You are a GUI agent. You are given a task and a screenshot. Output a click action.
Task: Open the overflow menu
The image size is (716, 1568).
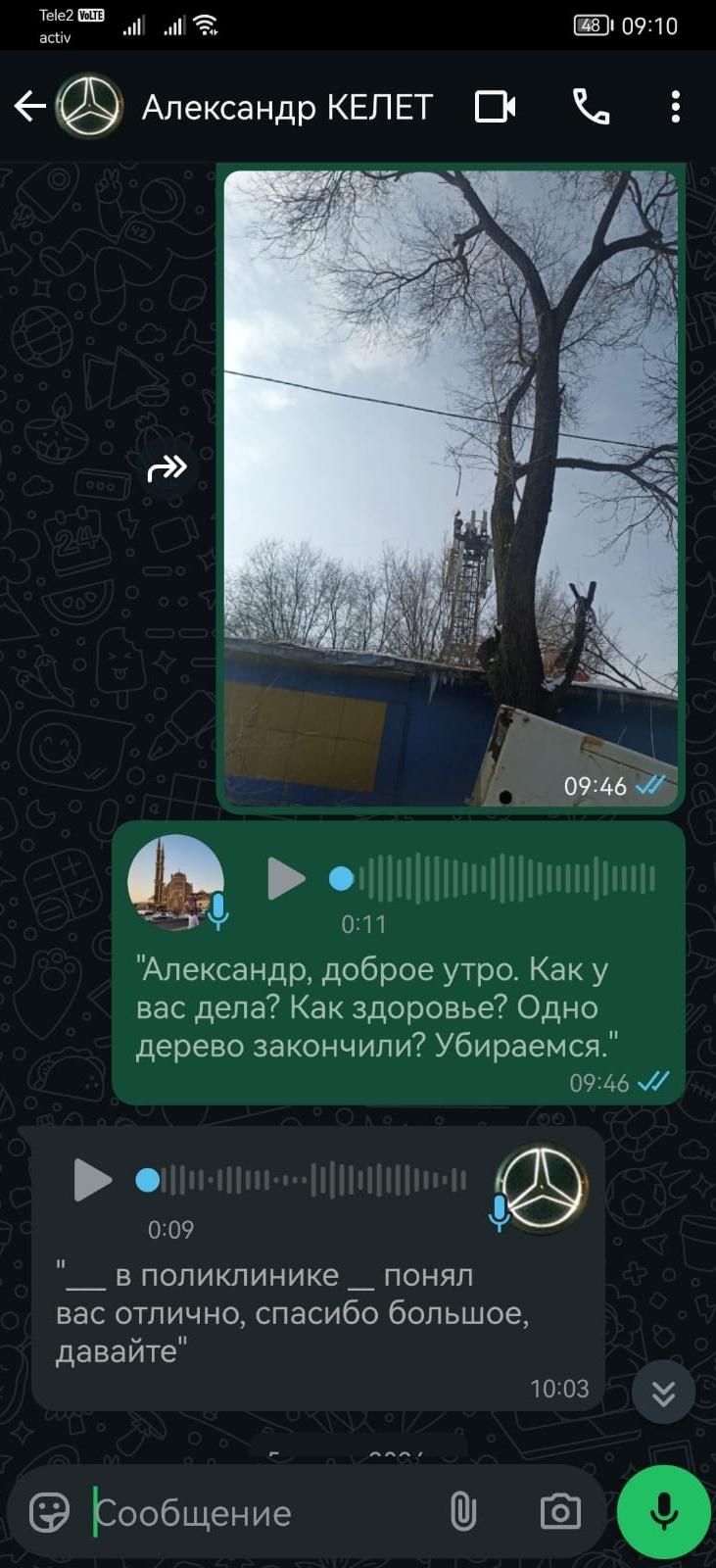(675, 107)
